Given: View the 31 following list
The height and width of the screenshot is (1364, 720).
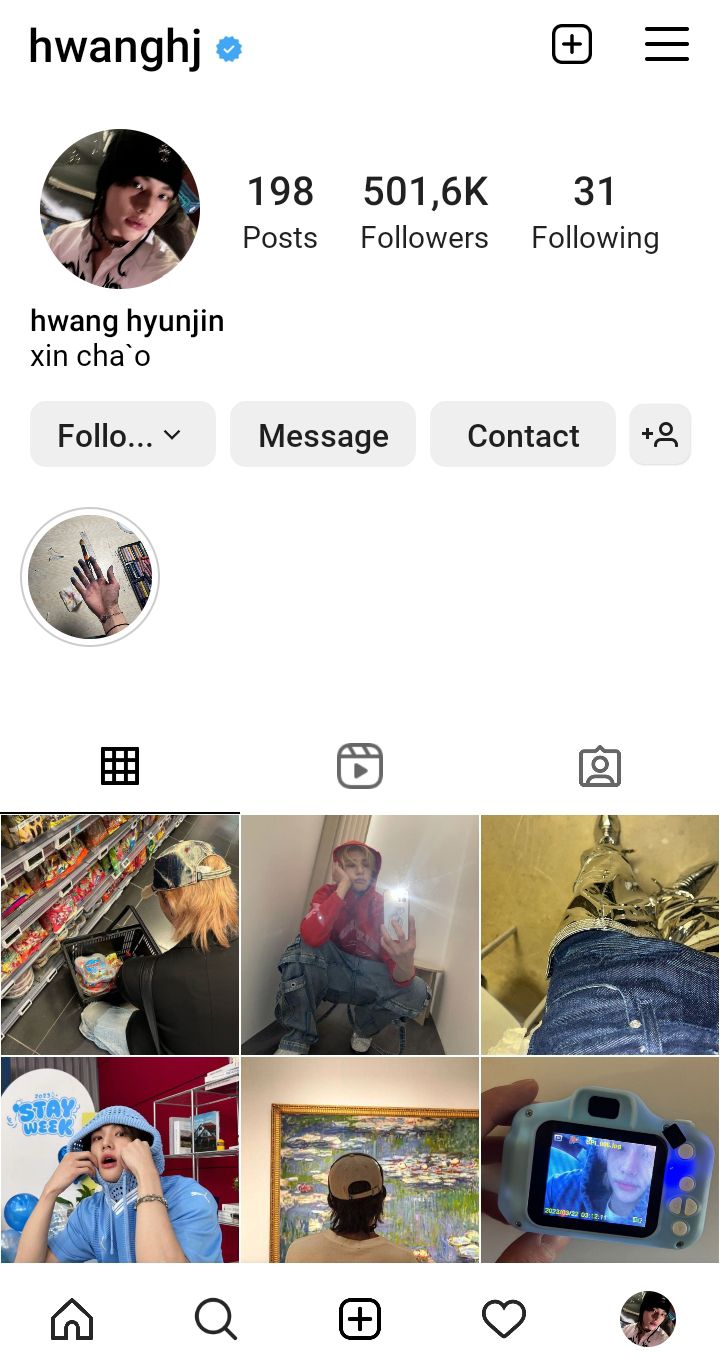Looking at the screenshot, I should [x=595, y=211].
